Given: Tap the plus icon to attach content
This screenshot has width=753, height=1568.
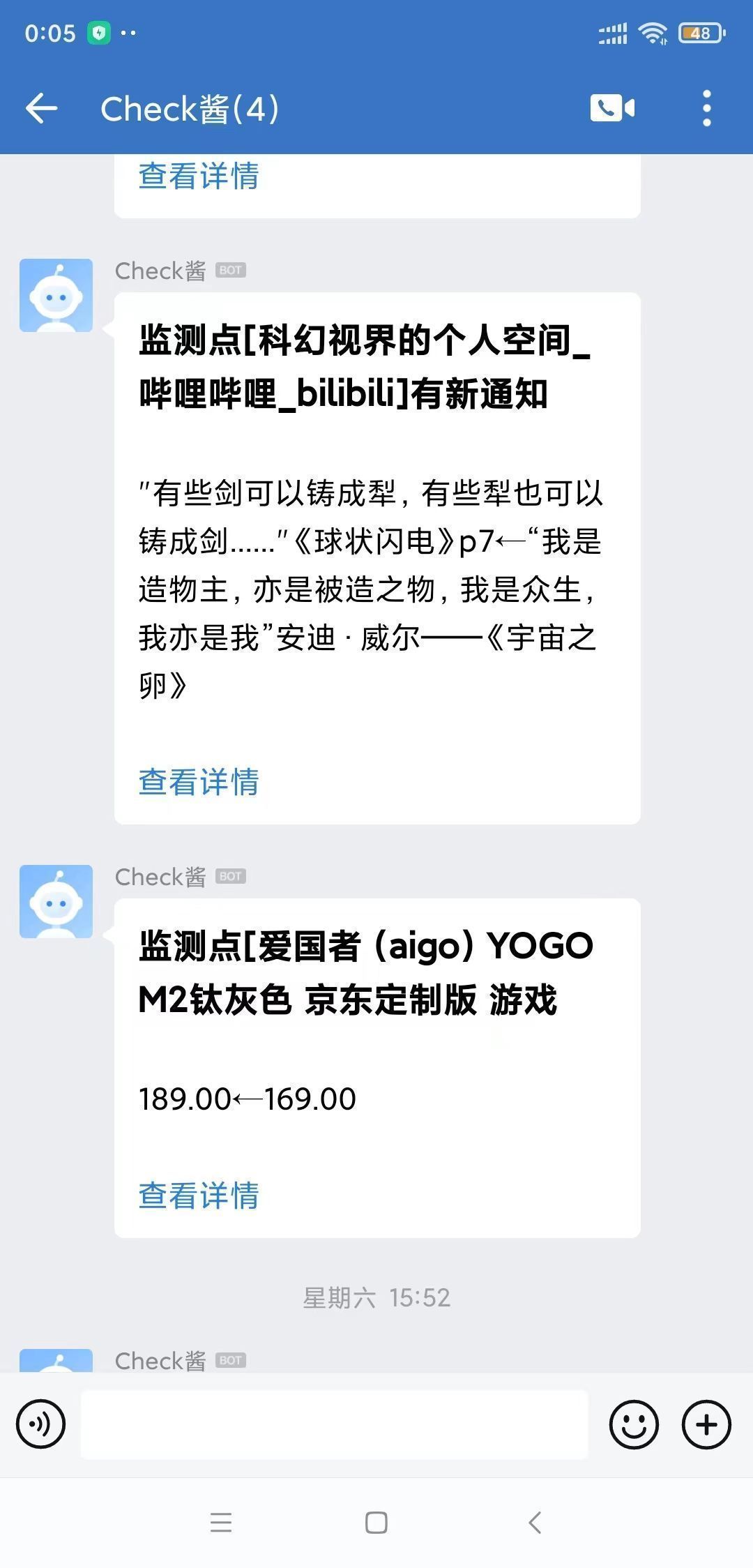Looking at the screenshot, I should [706, 1424].
